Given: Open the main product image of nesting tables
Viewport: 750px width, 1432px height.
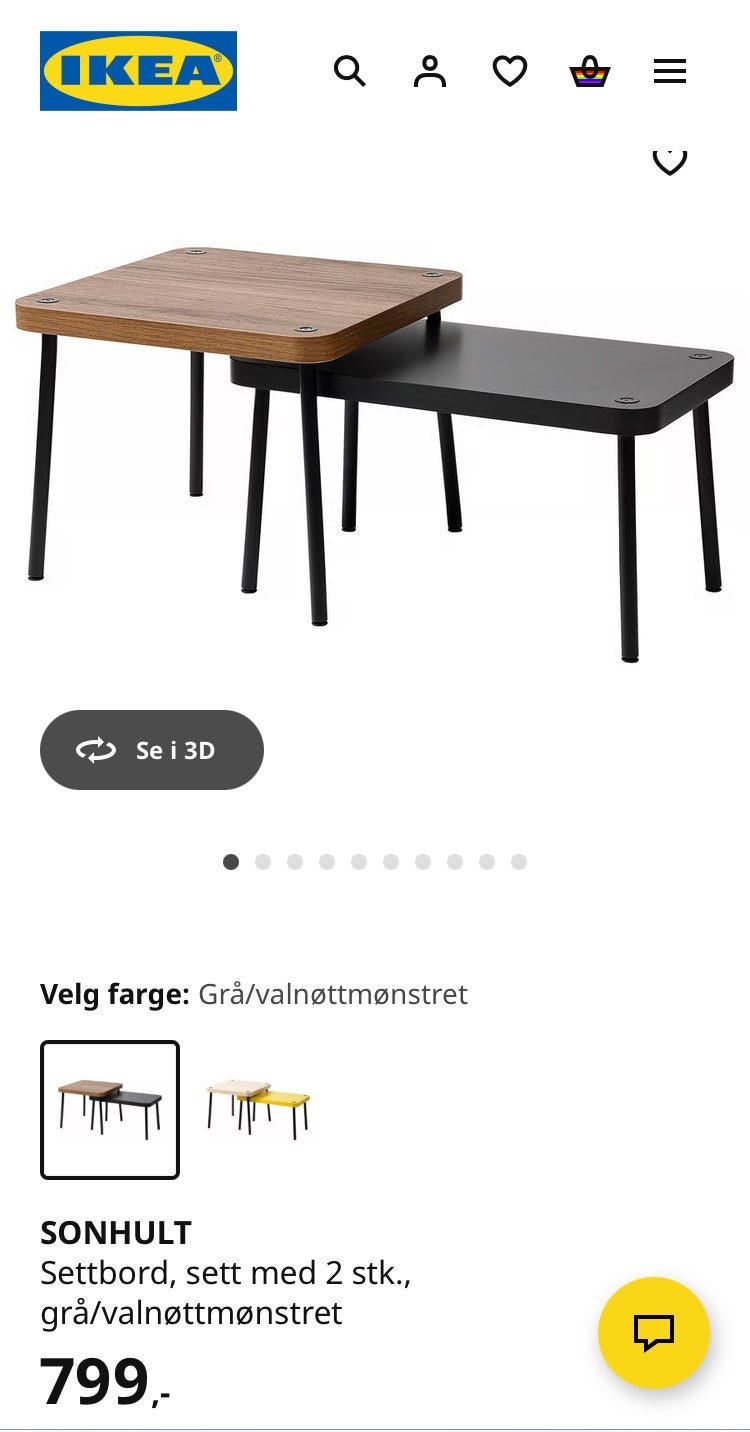Looking at the screenshot, I should pyautogui.click(x=375, y=450).
